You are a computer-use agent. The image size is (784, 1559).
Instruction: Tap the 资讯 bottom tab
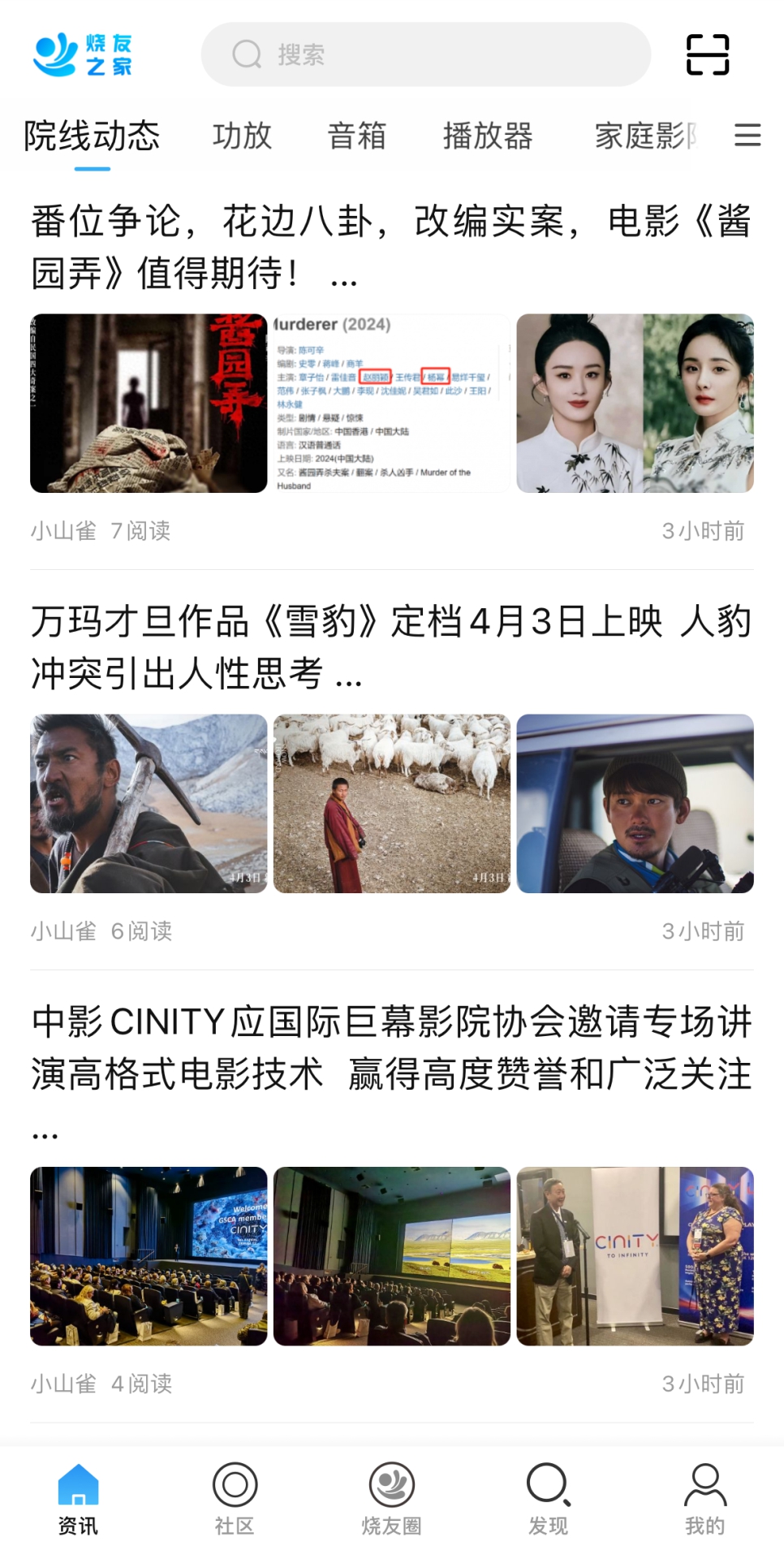[x=78, y=1499]
